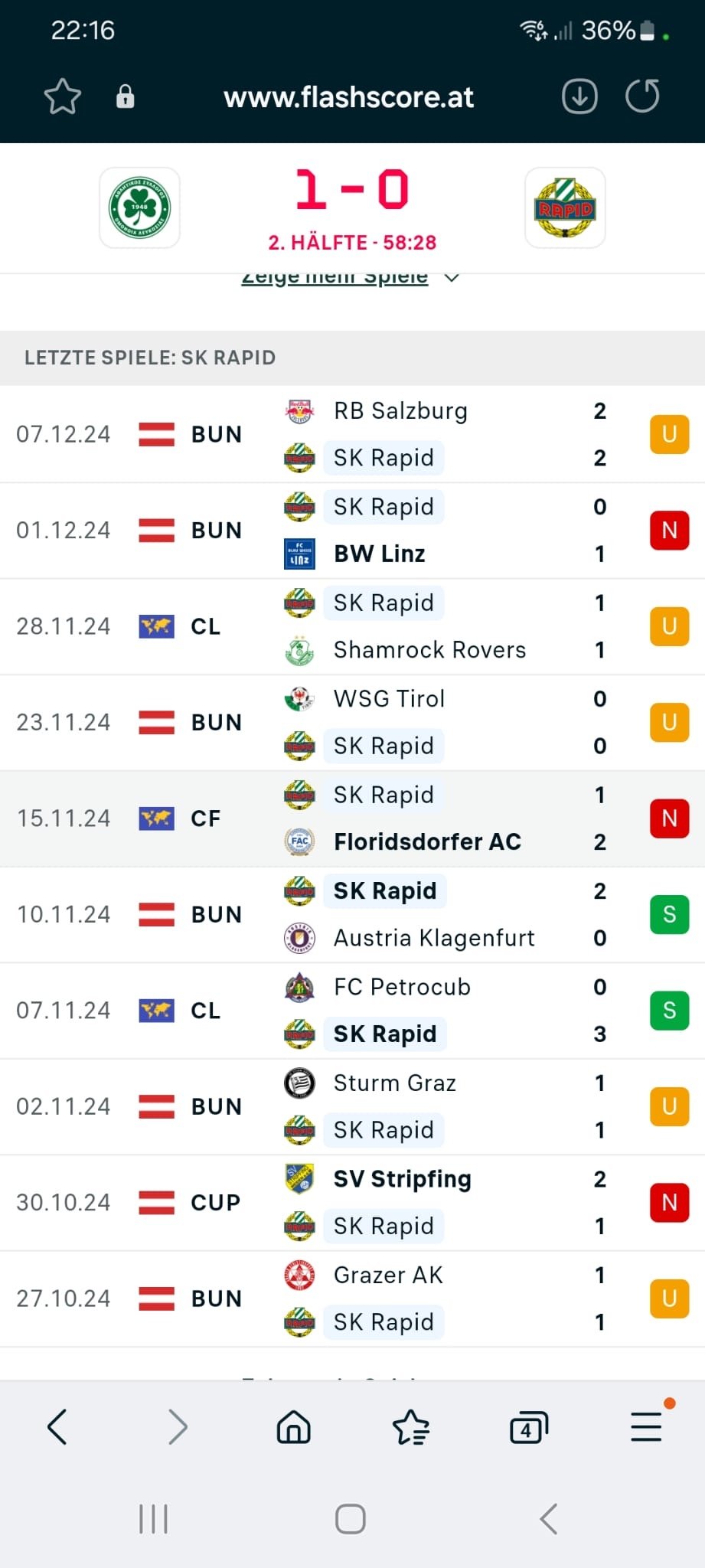Open the browser hamburger menu

(647, 1427)
